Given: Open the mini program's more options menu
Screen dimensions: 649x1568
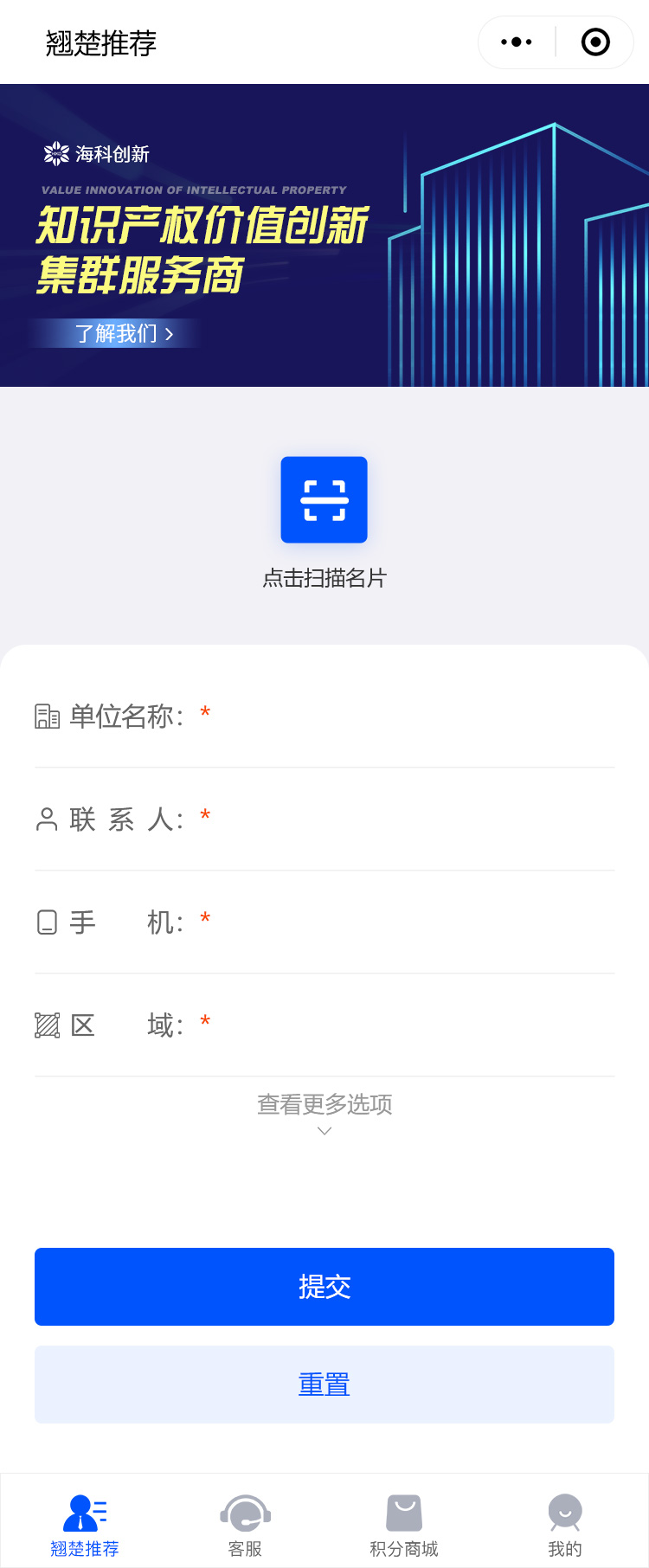Looking at the screenshot, I should click(517, 42).
